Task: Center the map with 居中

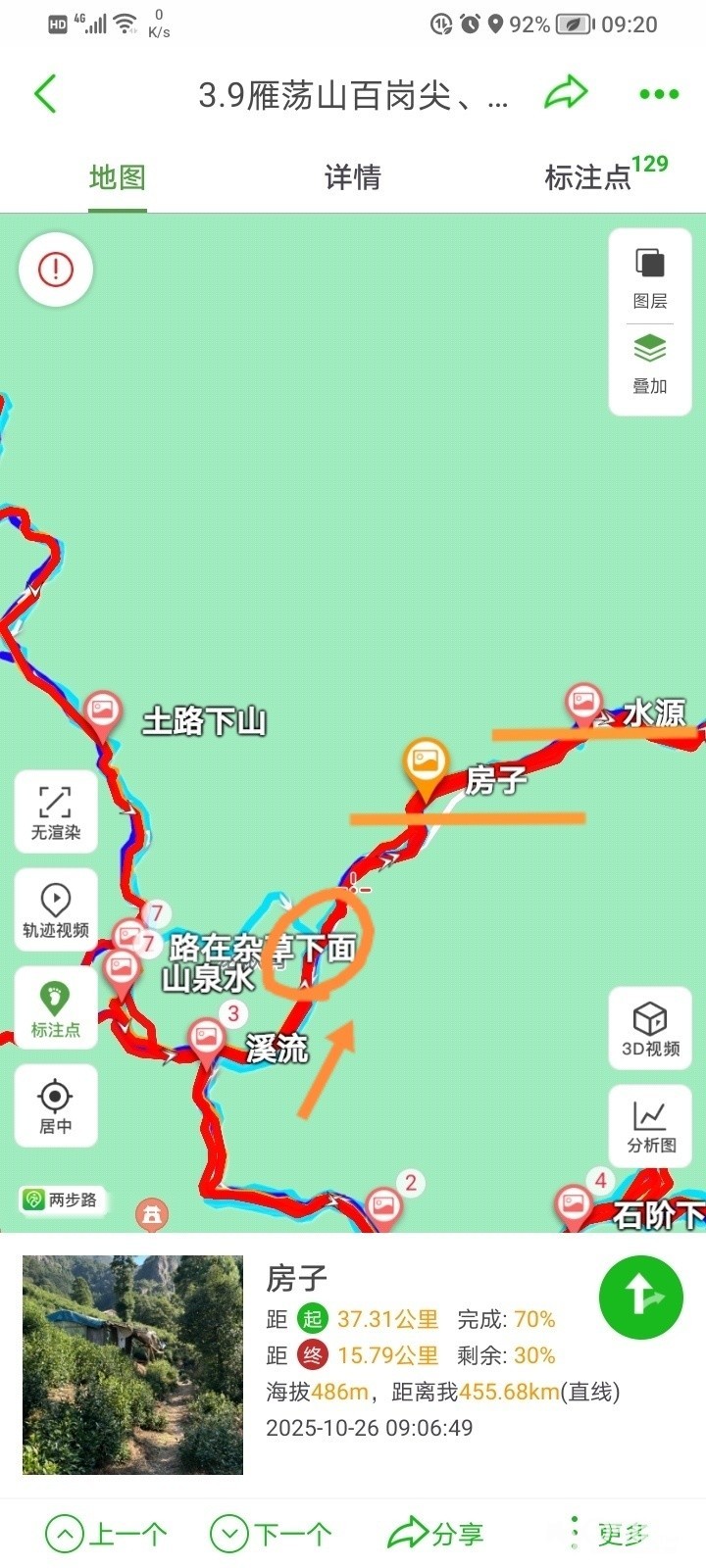Action: [x=56, y=1105]
